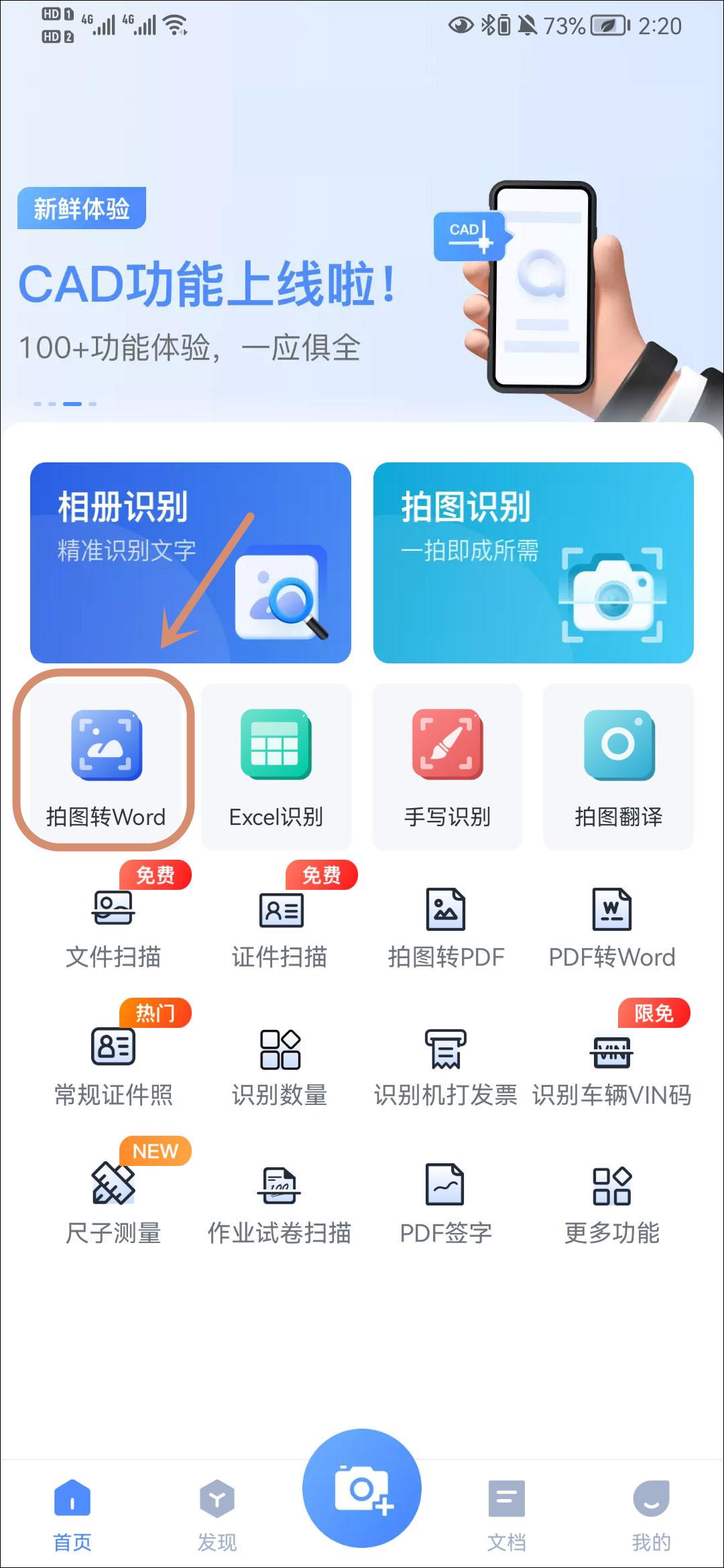Open PDF转Word converter

611,928
